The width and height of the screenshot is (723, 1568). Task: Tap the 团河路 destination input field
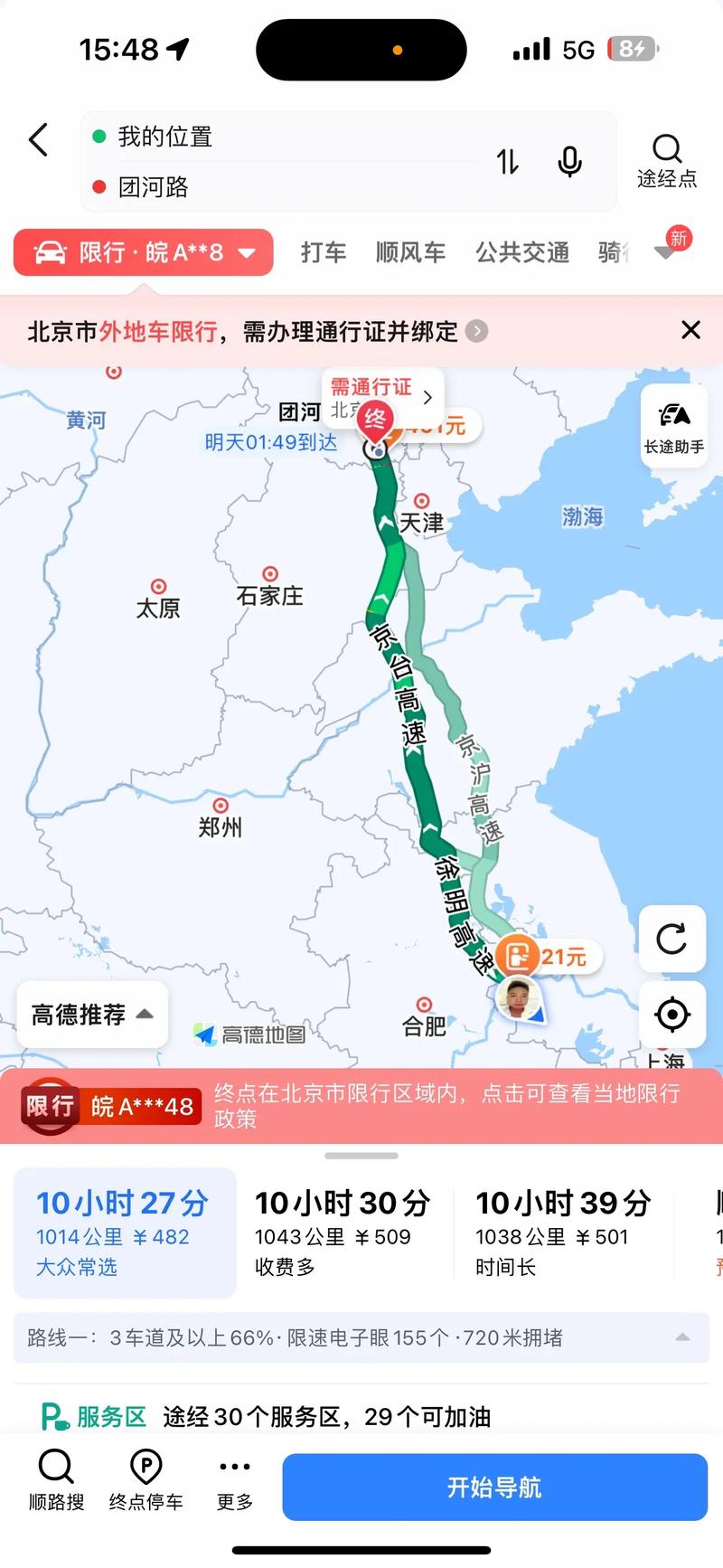point(271,187)
